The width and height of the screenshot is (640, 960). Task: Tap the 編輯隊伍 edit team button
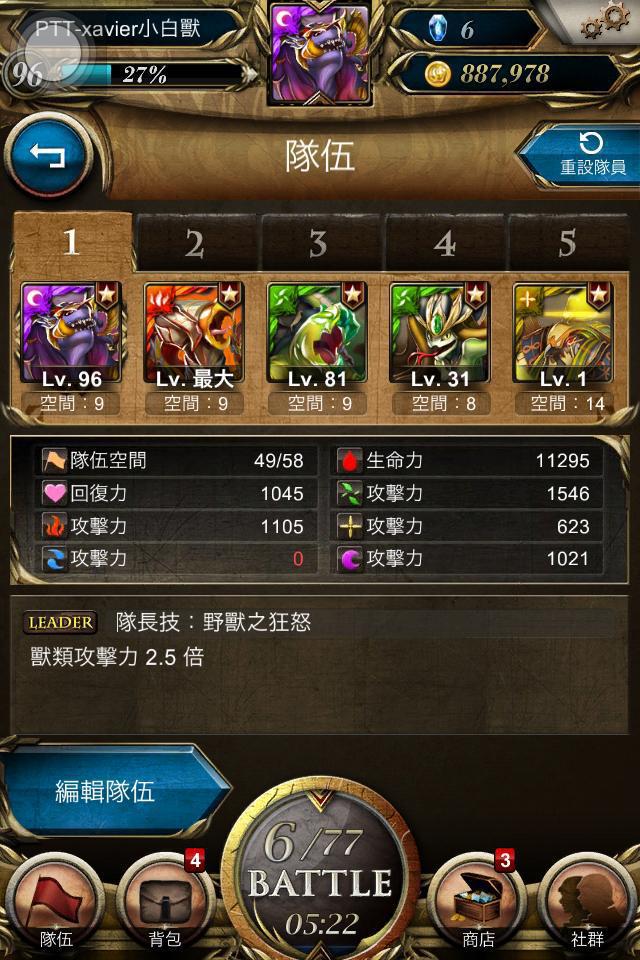(105, 792)
